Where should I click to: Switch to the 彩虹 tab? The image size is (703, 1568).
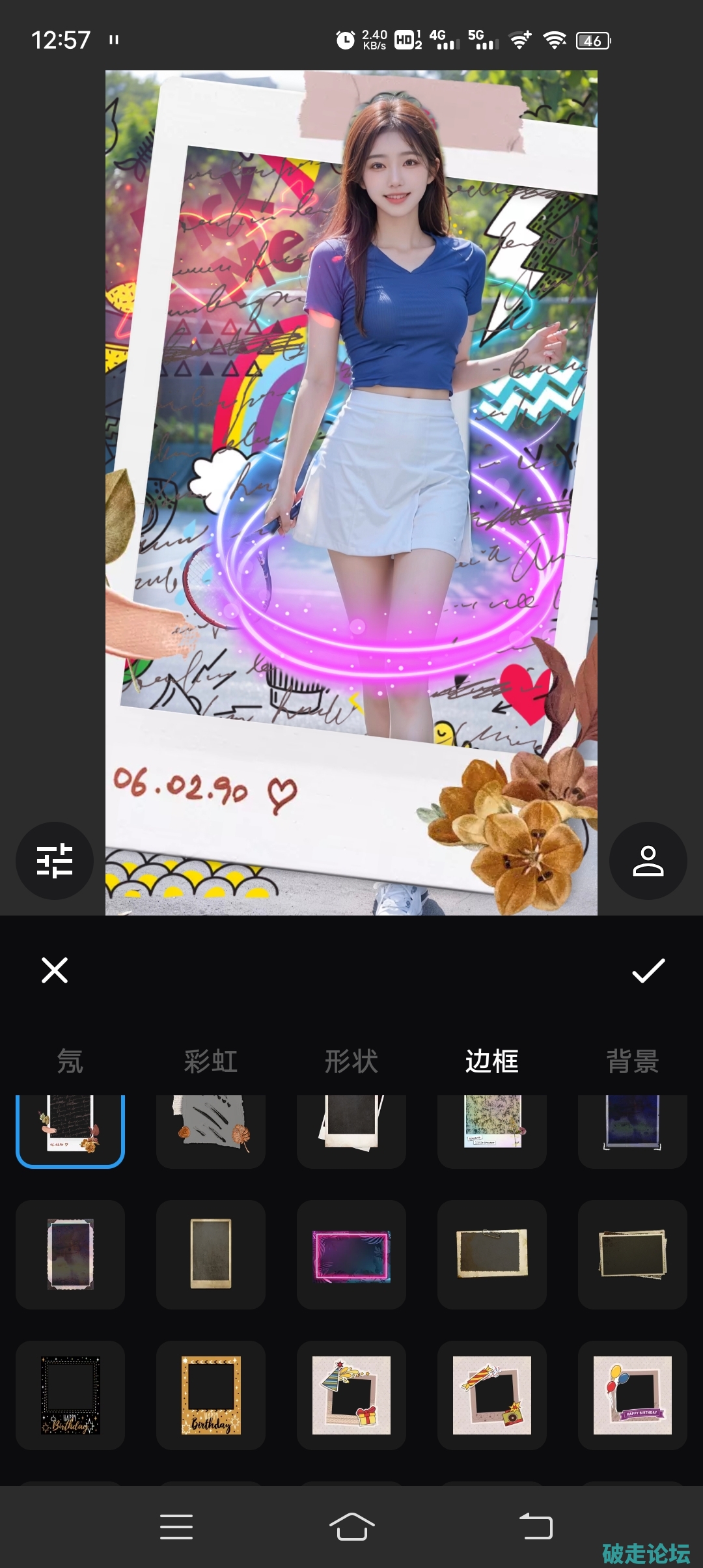click(x=211, y=1061)
